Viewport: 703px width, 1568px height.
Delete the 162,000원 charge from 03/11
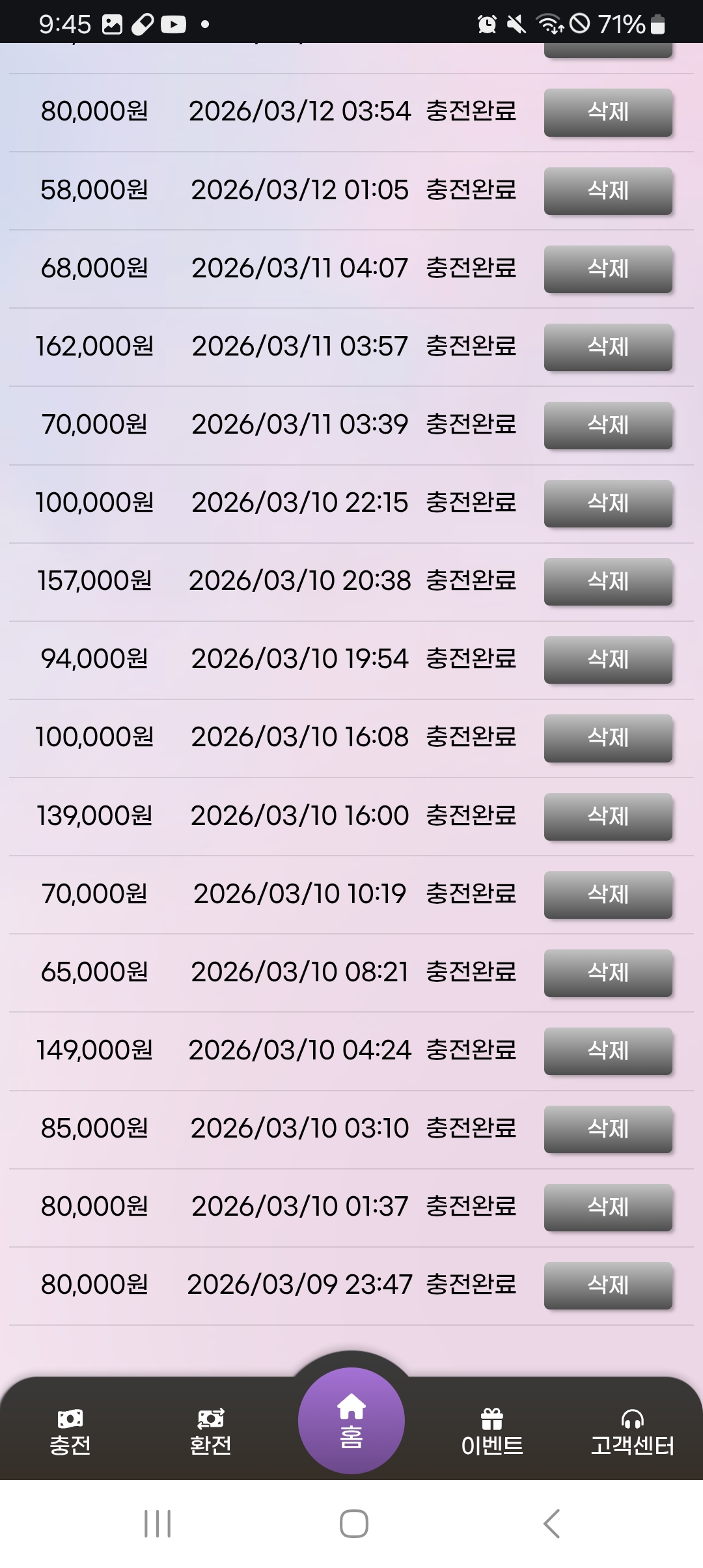click(x=607, y=347)
